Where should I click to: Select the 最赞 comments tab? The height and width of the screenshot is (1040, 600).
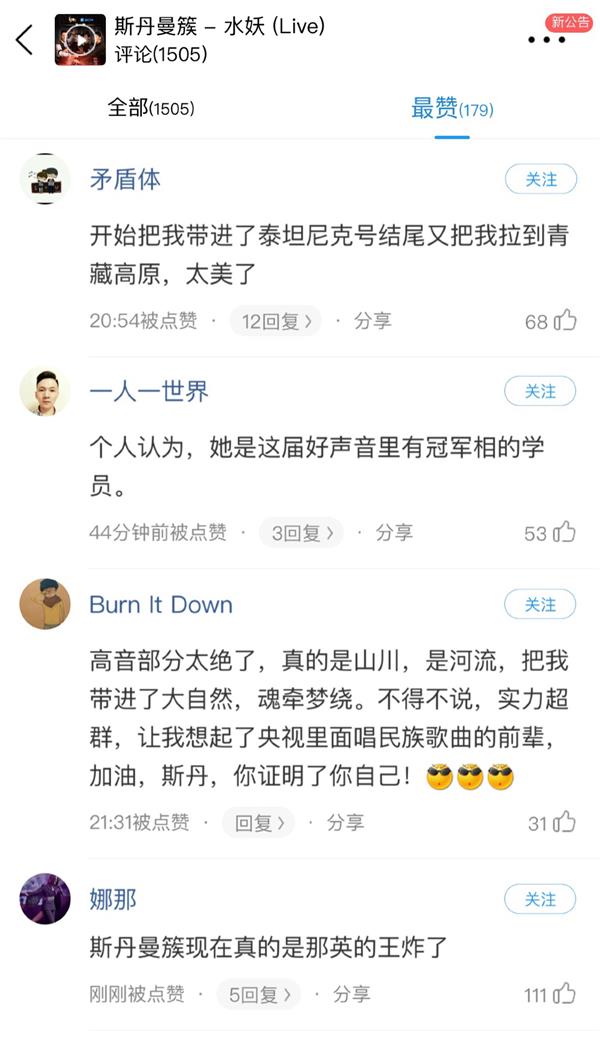click(x=452, y=108)
